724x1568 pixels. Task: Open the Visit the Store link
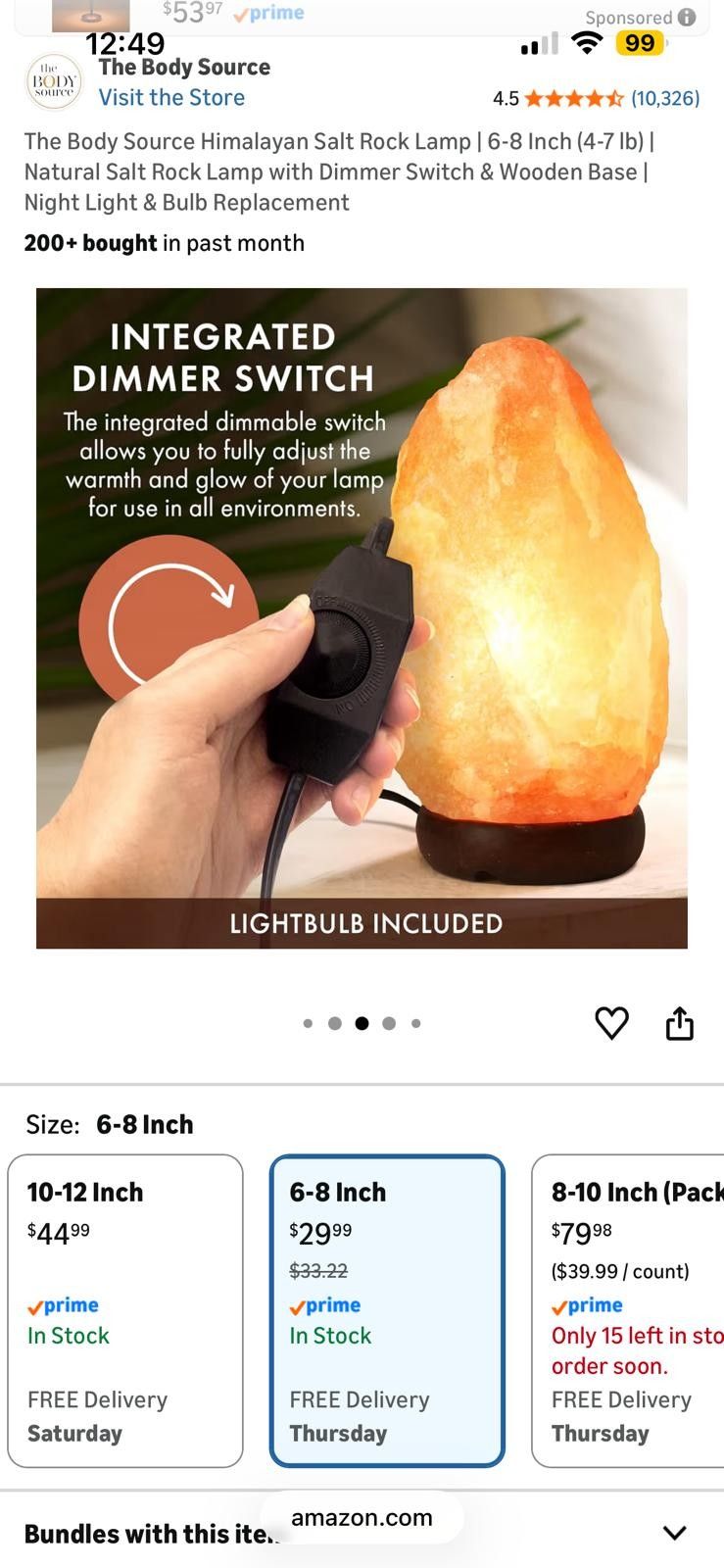point(171,98)
